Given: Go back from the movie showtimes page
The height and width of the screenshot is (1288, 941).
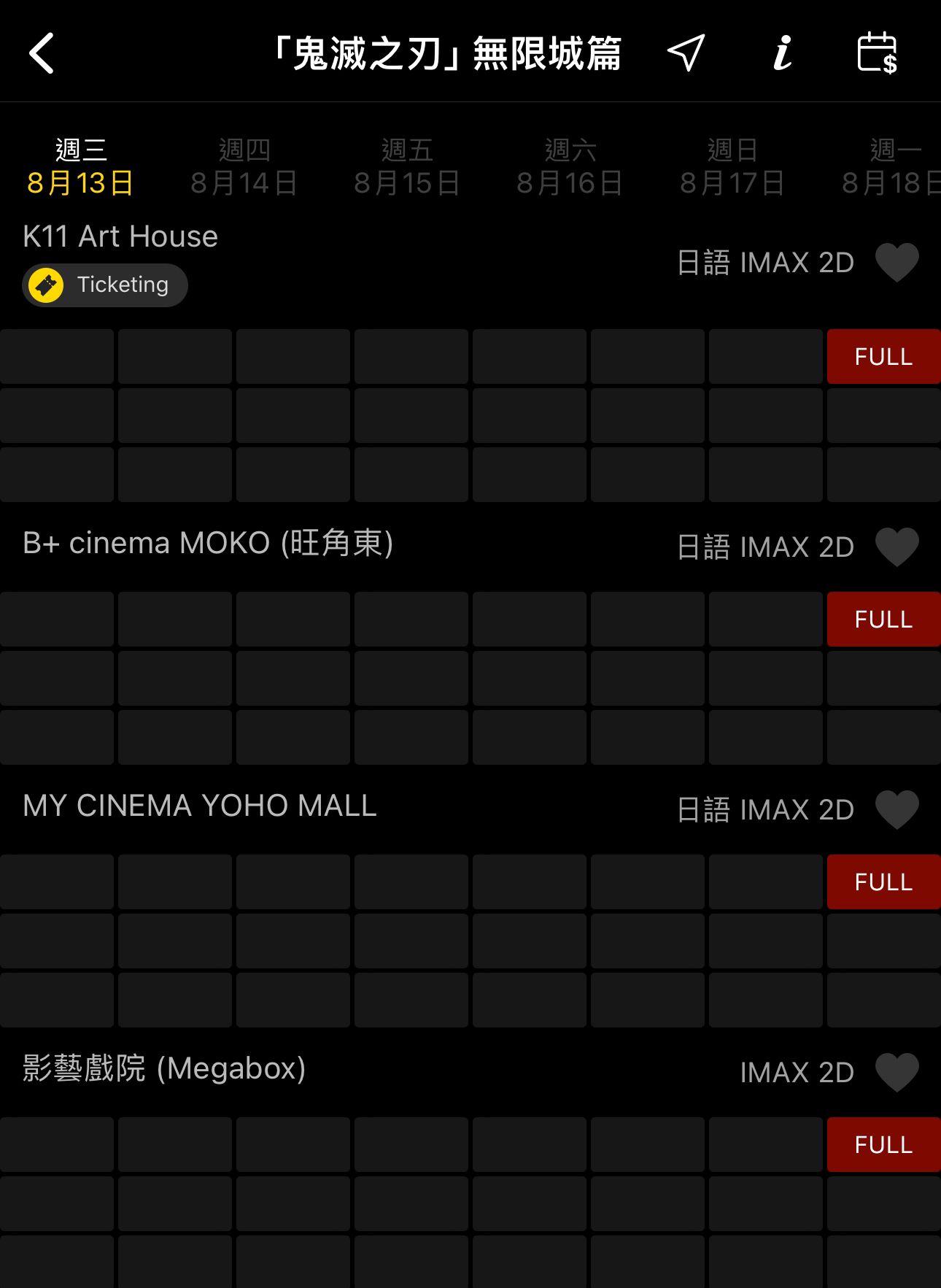Looking at the screenshot, I should click(x=42, y=53).
